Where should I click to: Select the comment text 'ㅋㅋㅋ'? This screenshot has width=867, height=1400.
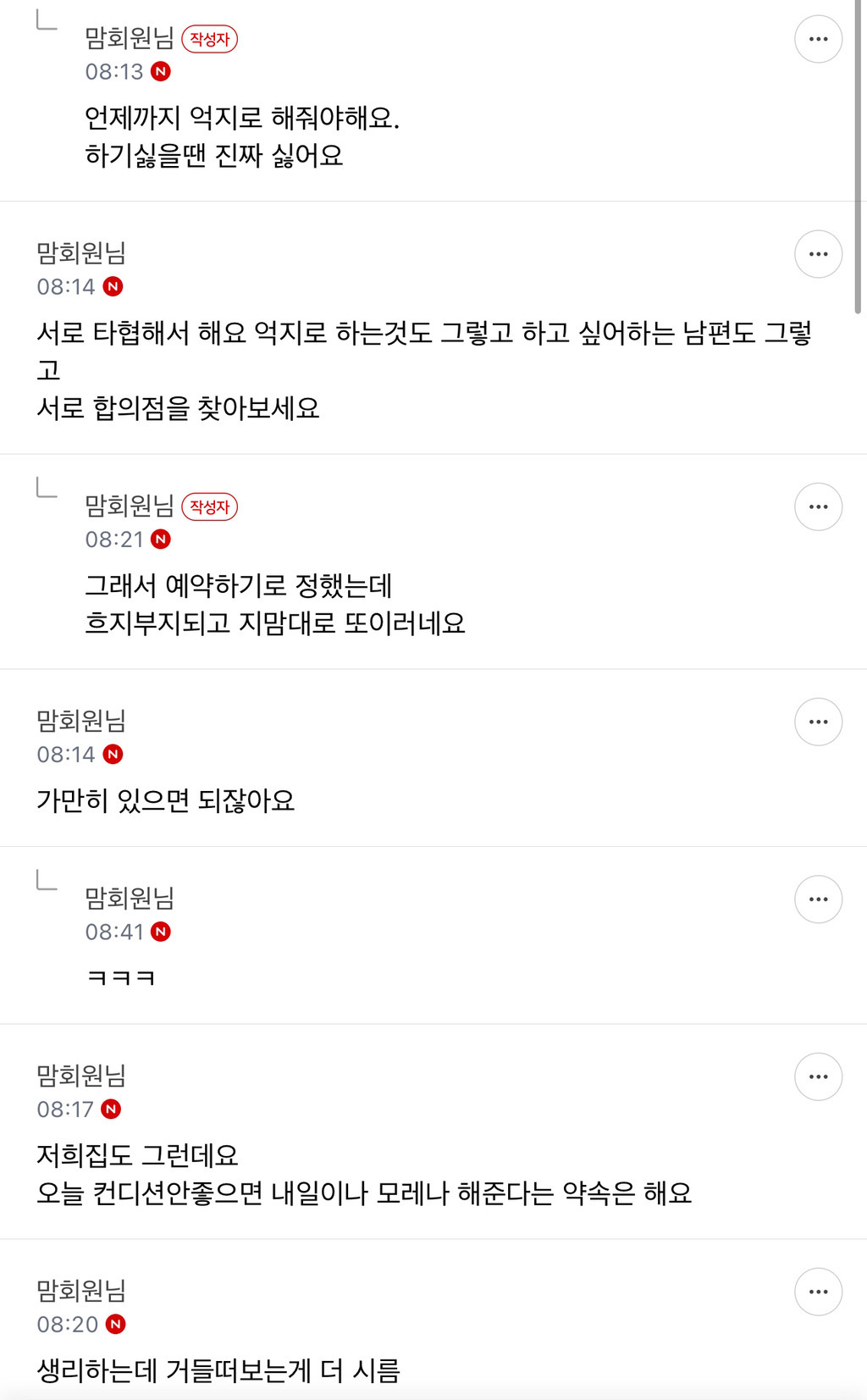[x=119, y=975]
